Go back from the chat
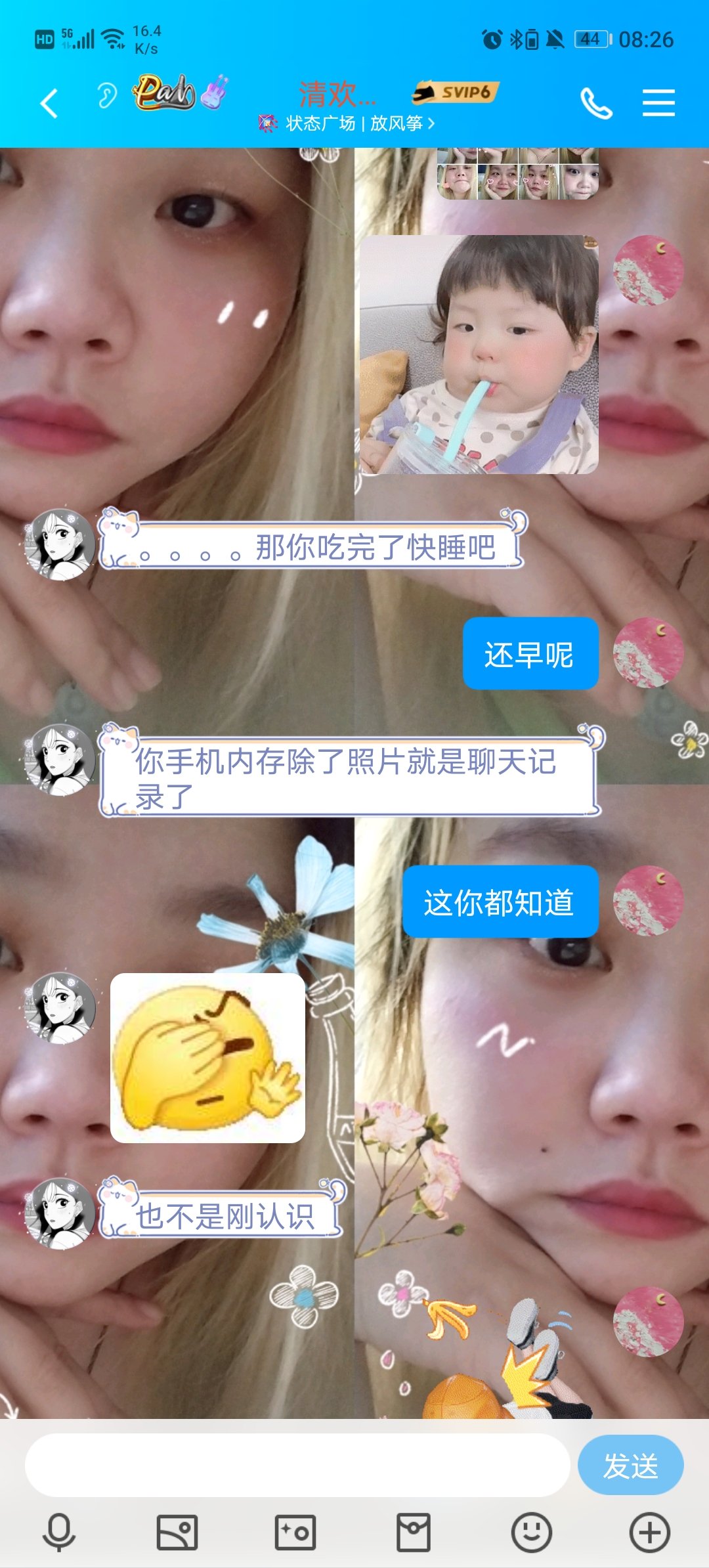 tap(49, 104)
